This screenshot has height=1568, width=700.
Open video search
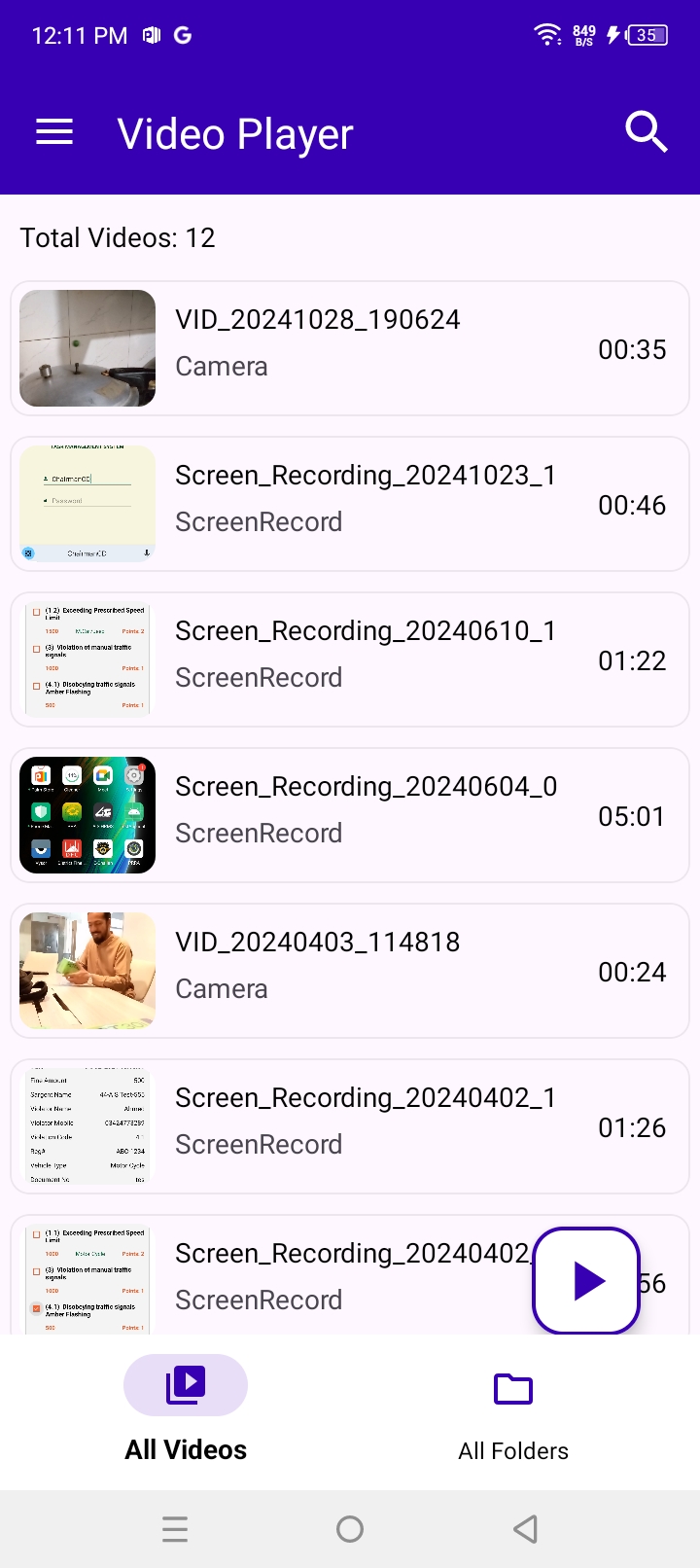pyautogui.click(x=646, y=132)
